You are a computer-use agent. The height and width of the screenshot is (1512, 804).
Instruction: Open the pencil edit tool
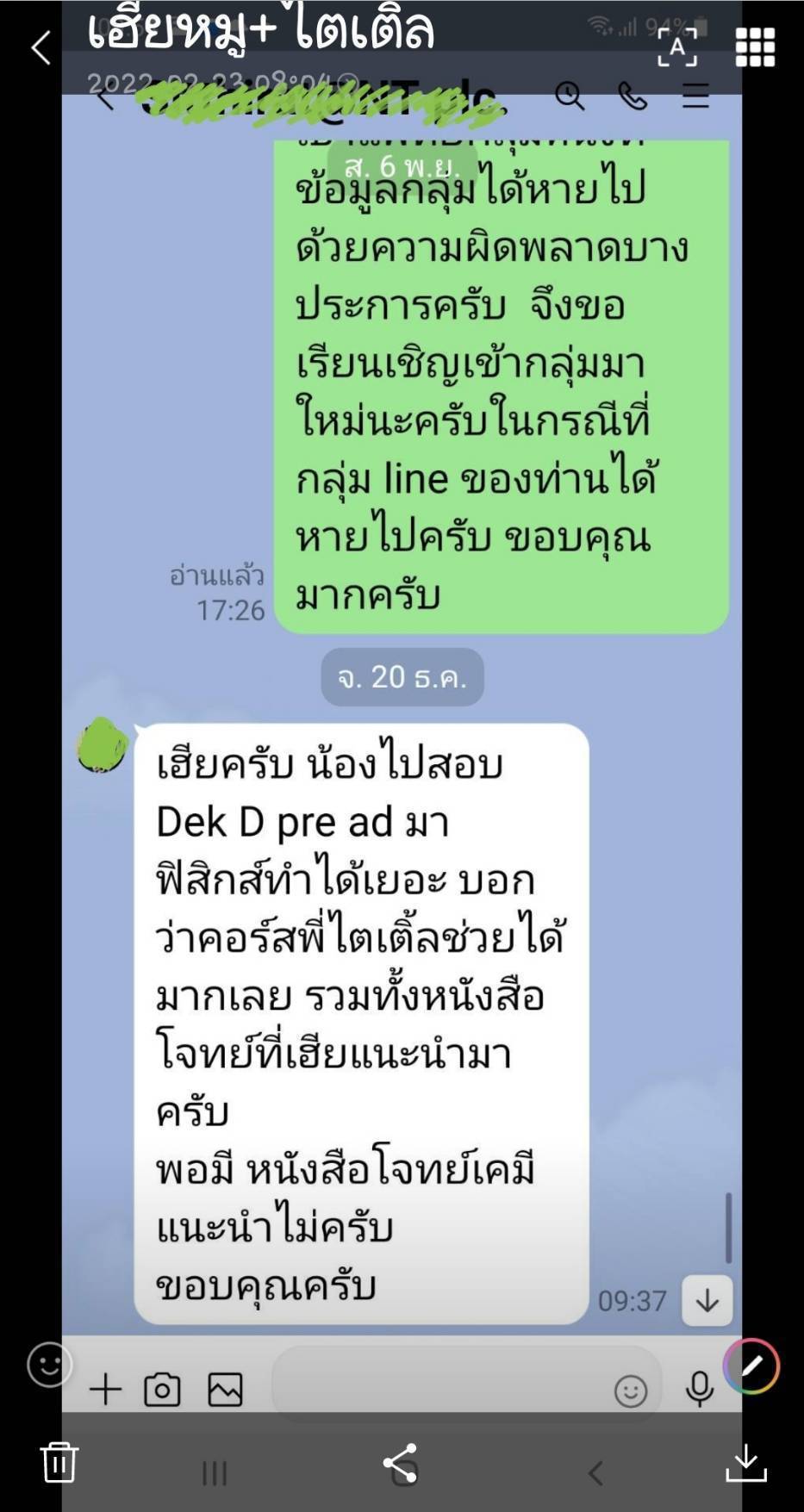(x=751, y=1366)
